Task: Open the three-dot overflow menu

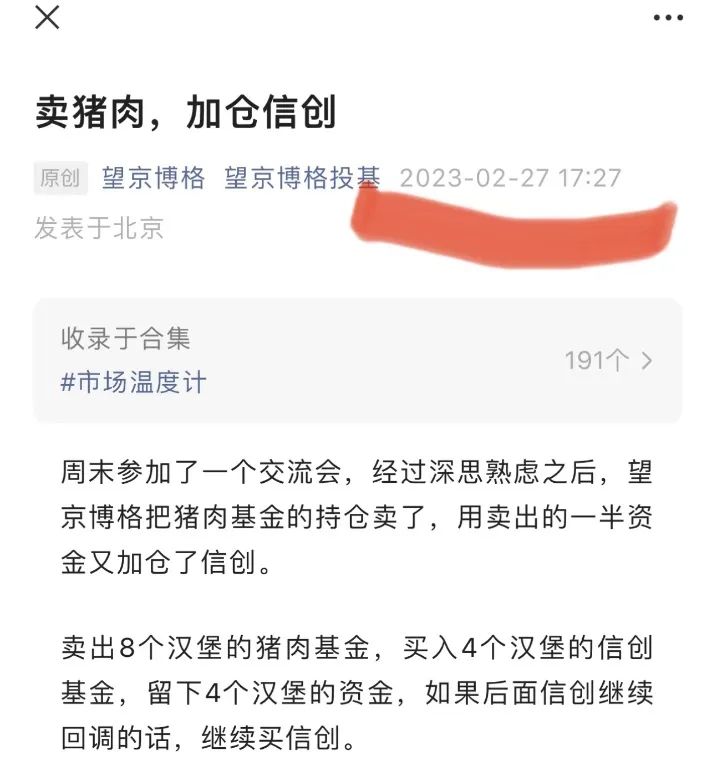Action: tap(667, 17)
